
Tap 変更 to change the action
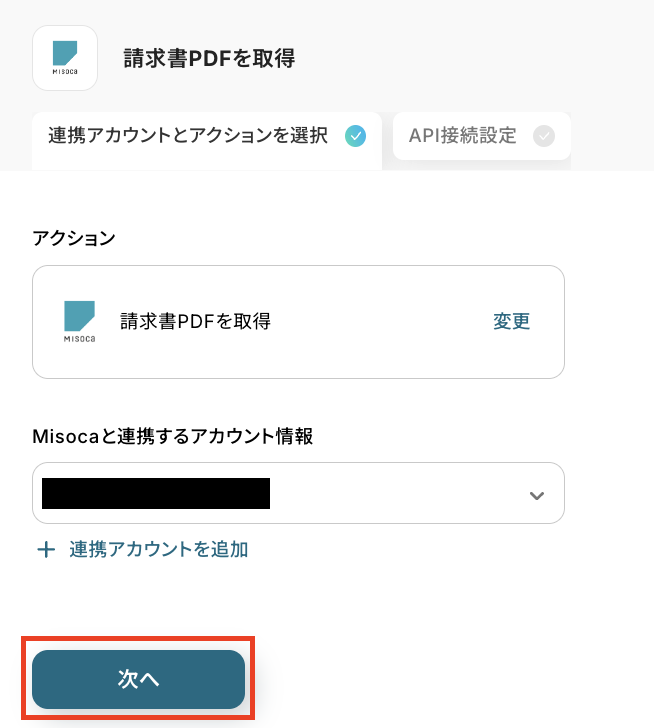(511, 321)
